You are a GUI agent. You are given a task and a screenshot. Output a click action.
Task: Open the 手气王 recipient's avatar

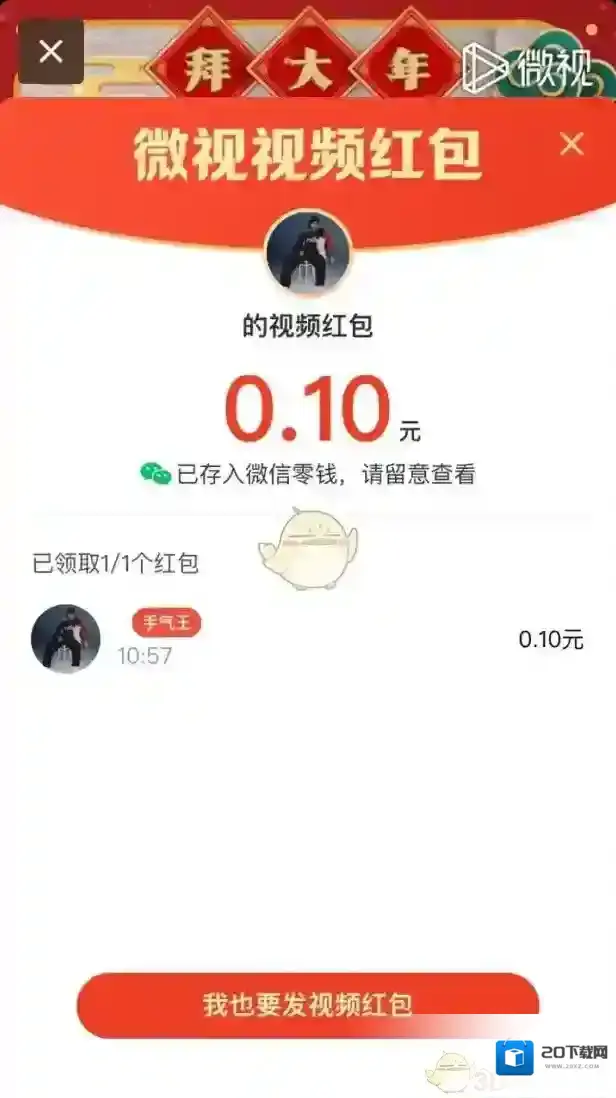(x=66, y=638)
